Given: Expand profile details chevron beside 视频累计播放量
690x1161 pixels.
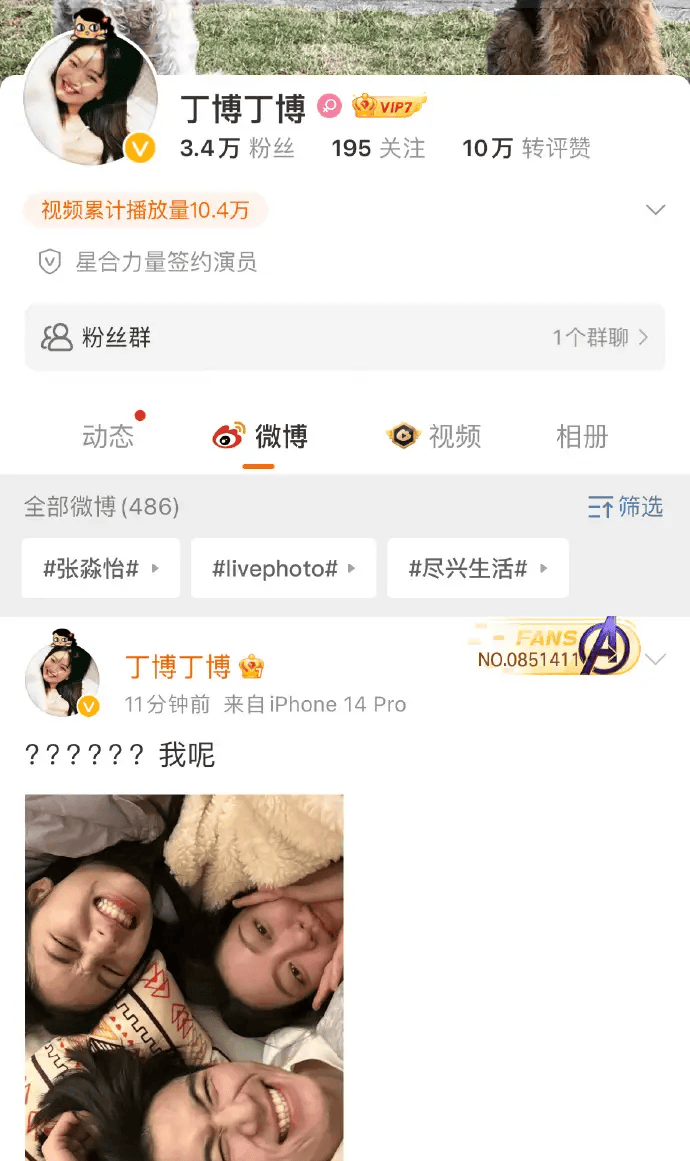Looking at the screenshot, I should 655,210.
